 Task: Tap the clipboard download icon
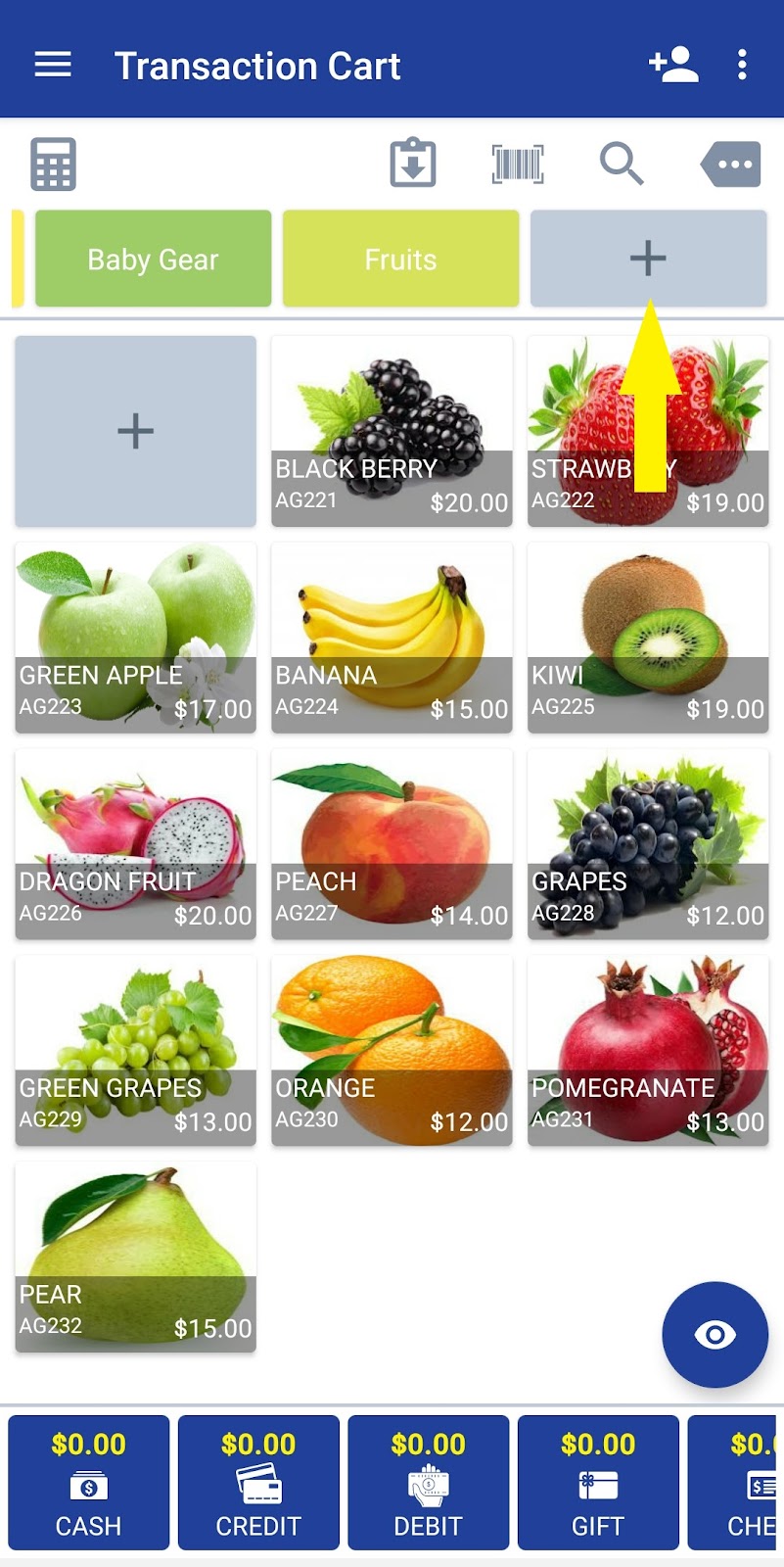413,164
